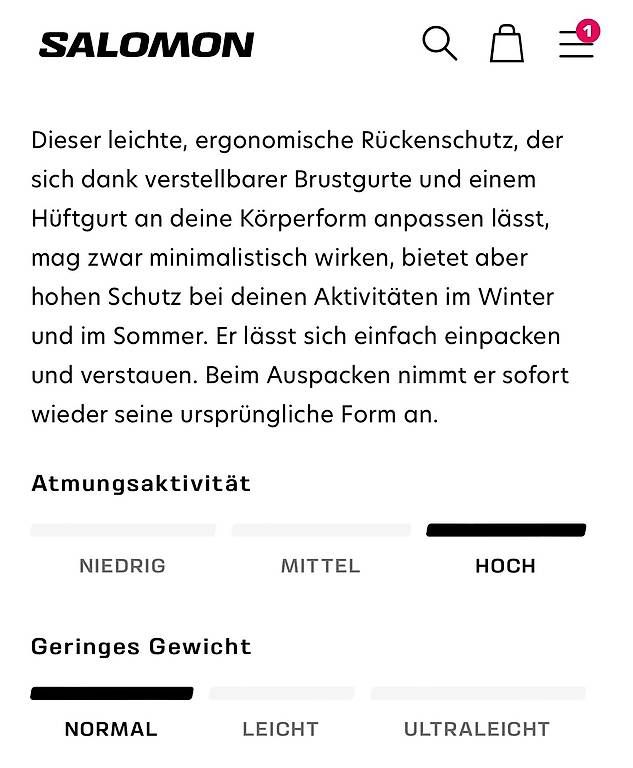Open the search icon
Viewport: 633px width, 768px height.
439,44
